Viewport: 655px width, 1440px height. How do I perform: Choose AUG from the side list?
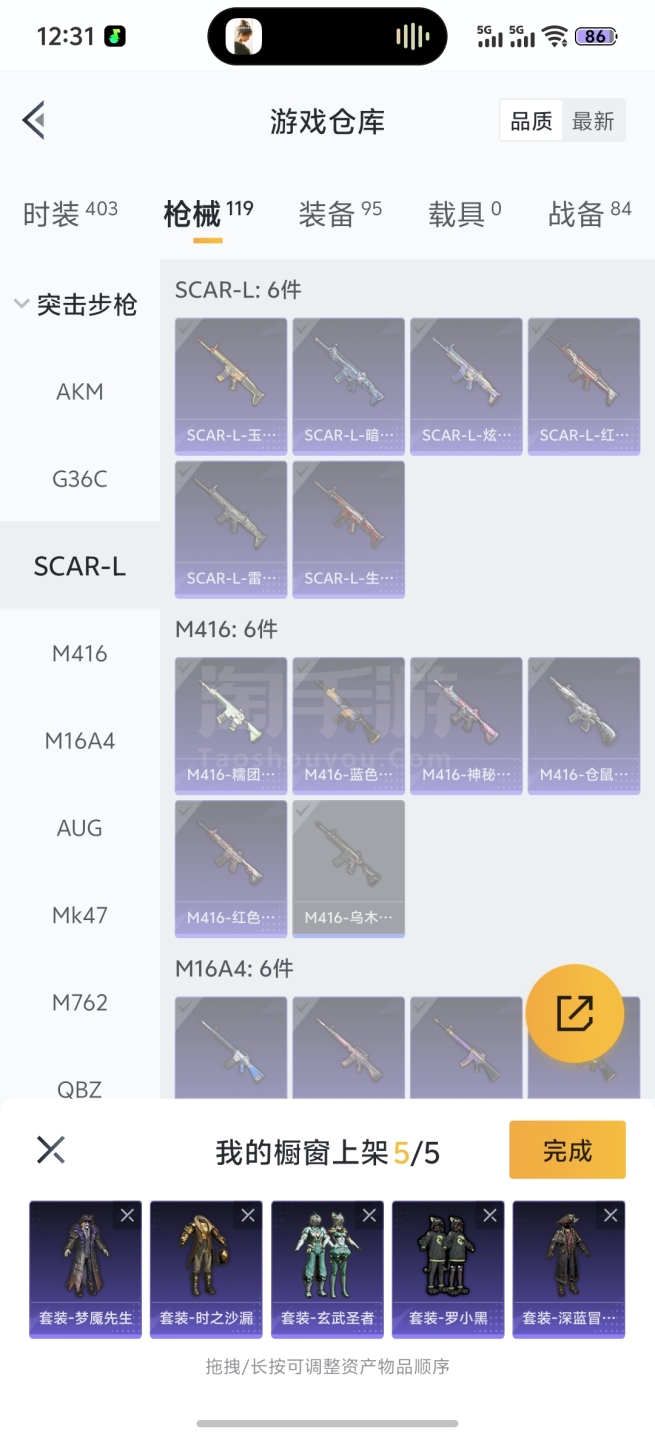[x=80, y=828]
